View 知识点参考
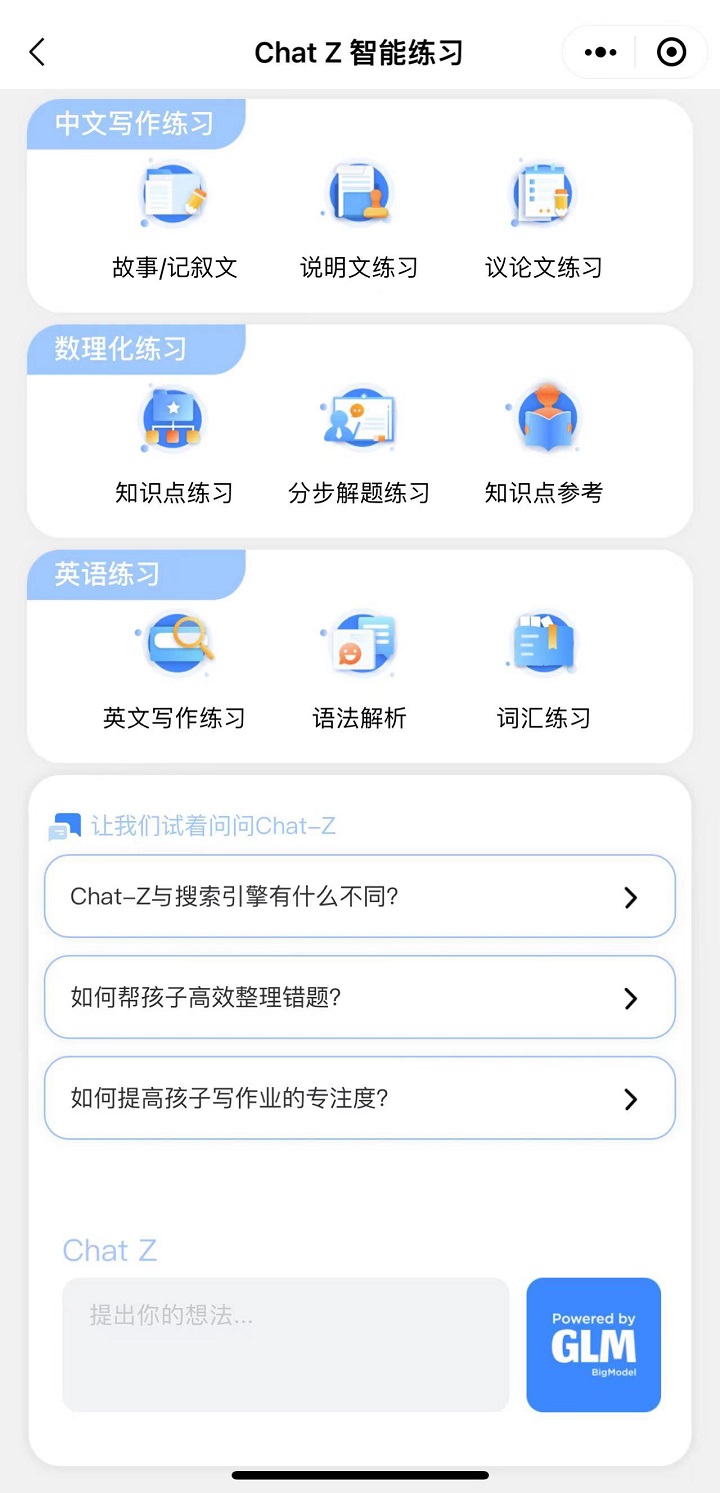The image size is (720, 1493). [x=543, y=445]
